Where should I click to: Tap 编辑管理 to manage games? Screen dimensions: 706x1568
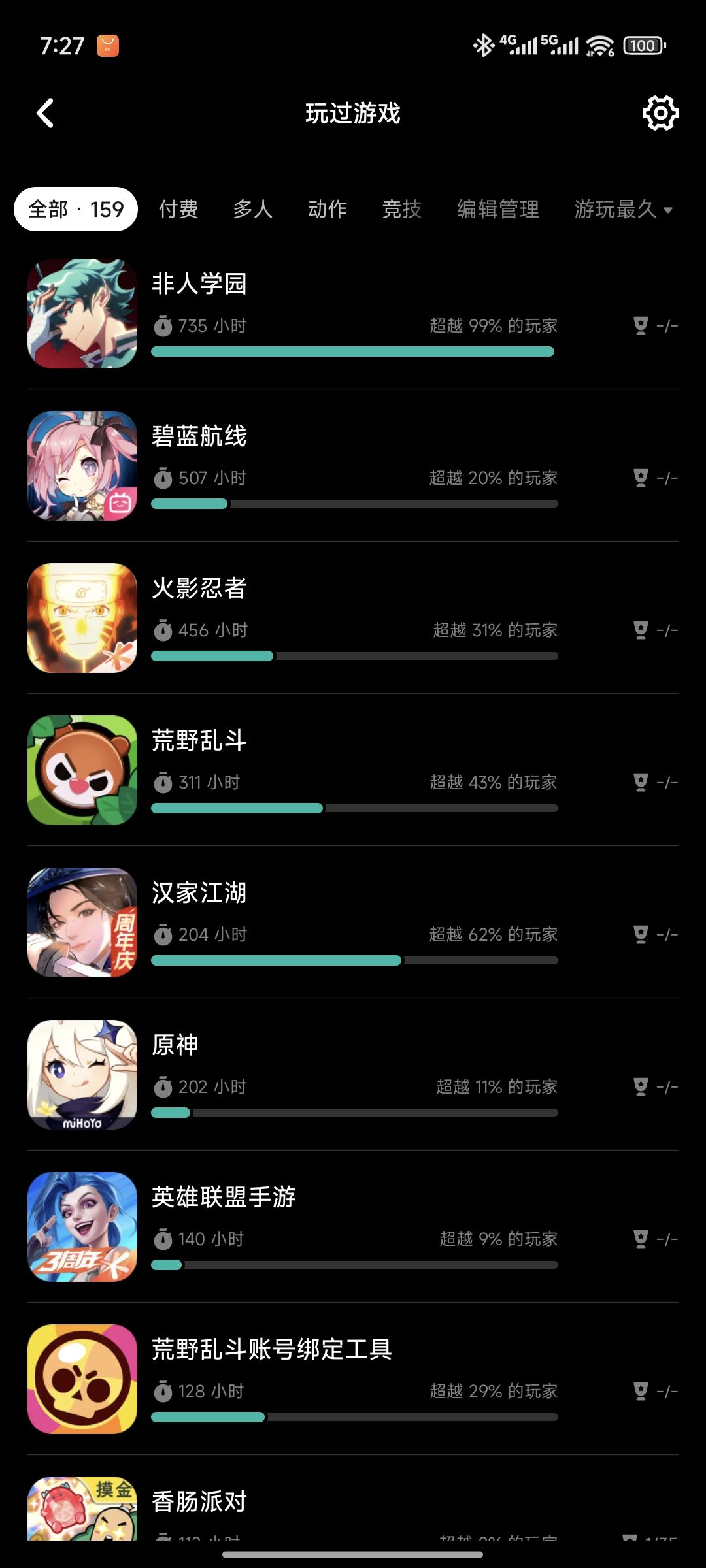(x=498, y=209)
